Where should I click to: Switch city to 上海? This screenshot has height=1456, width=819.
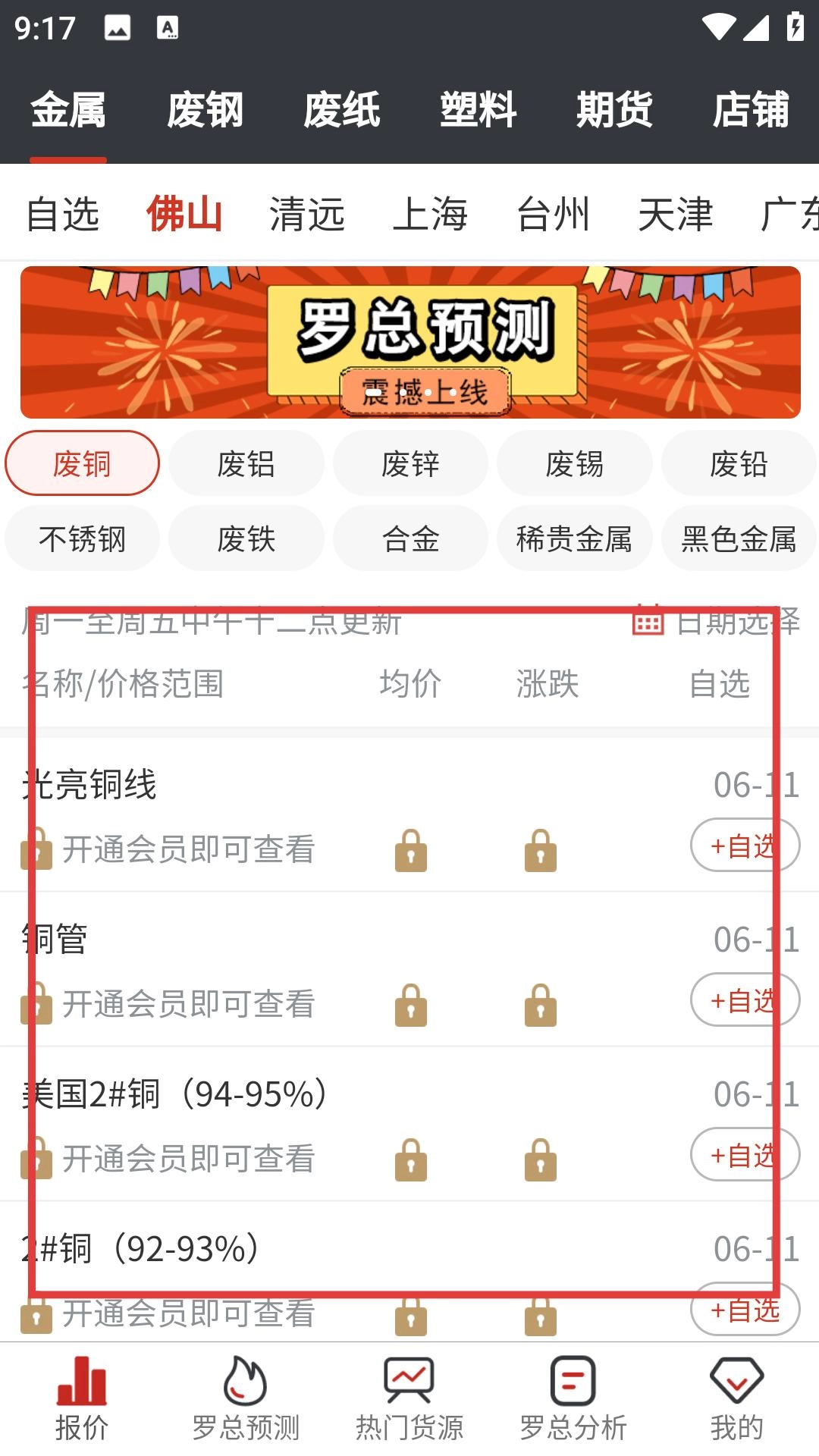430,214
